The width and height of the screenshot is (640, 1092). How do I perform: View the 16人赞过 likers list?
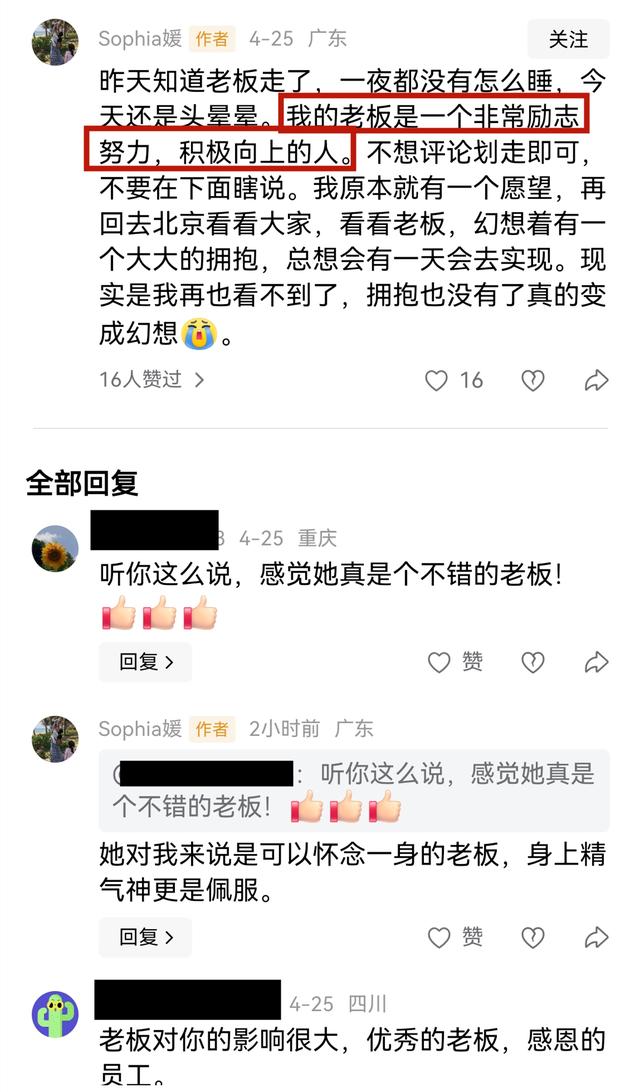151,379
